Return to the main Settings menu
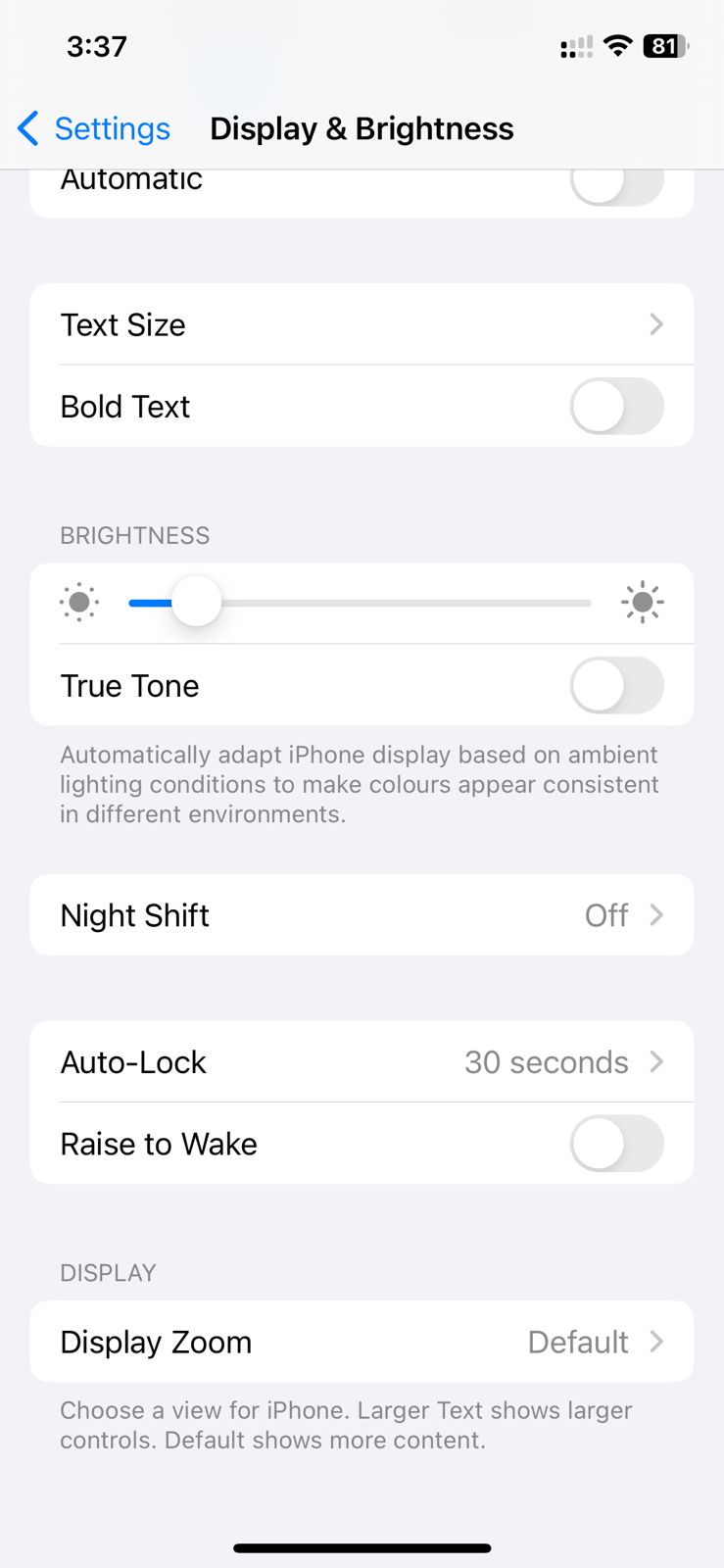The width and height of the screenshot is (724, 1568). [112, 128]
